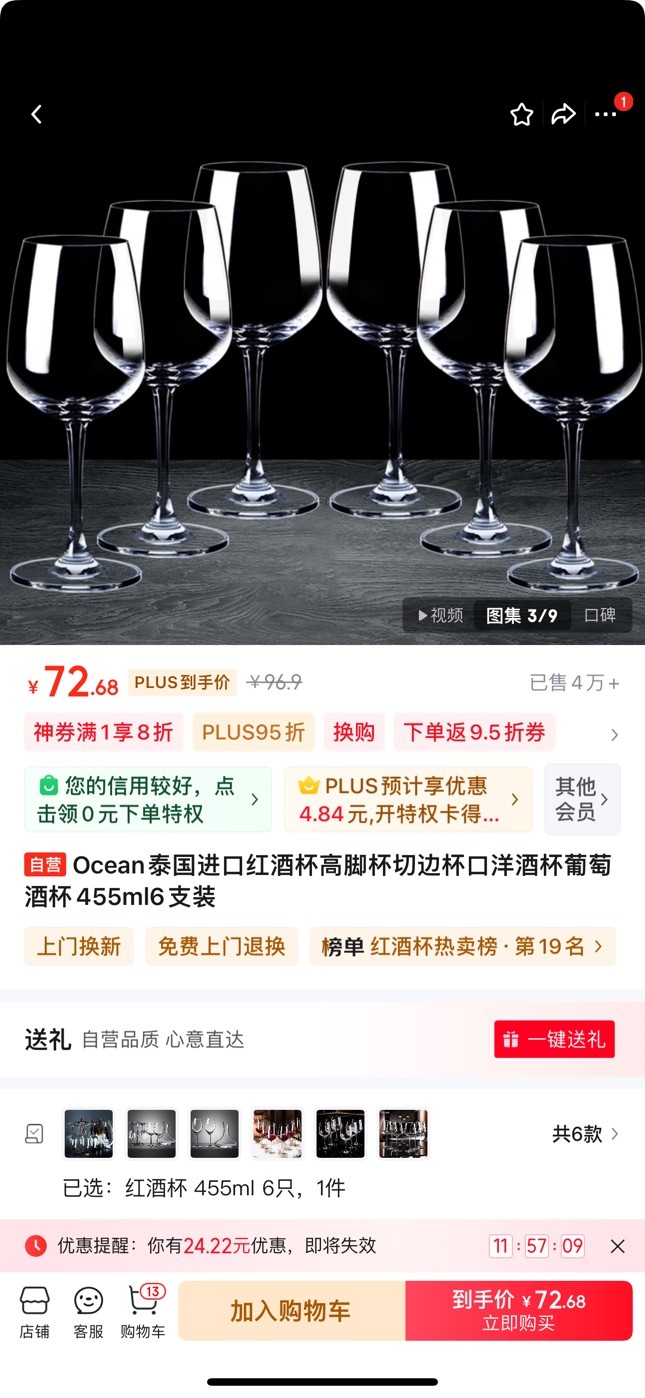Screen dimensions: 645x1398
Task: Open the PLUS95折 discount chip
Action: 253,732
